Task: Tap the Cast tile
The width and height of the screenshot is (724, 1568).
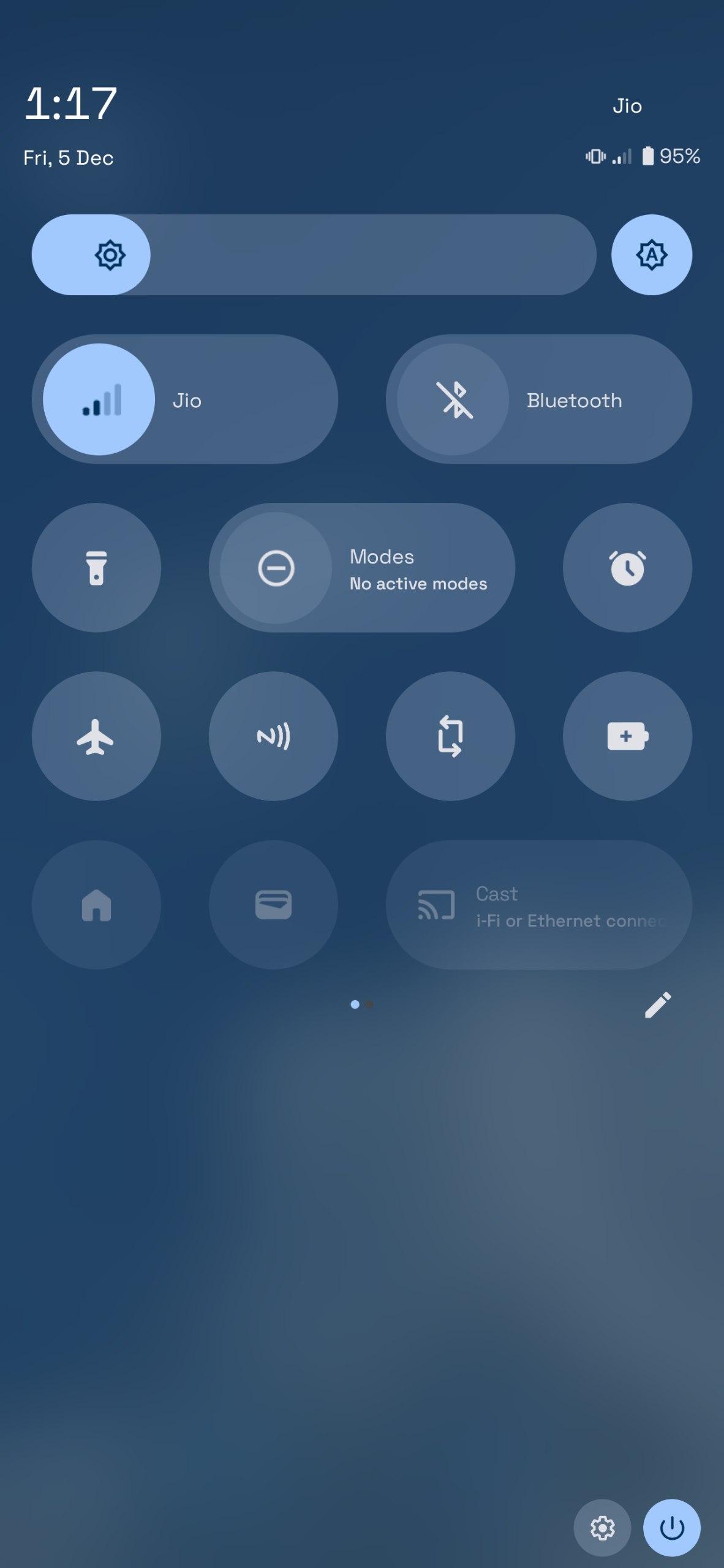Action: 539,905
